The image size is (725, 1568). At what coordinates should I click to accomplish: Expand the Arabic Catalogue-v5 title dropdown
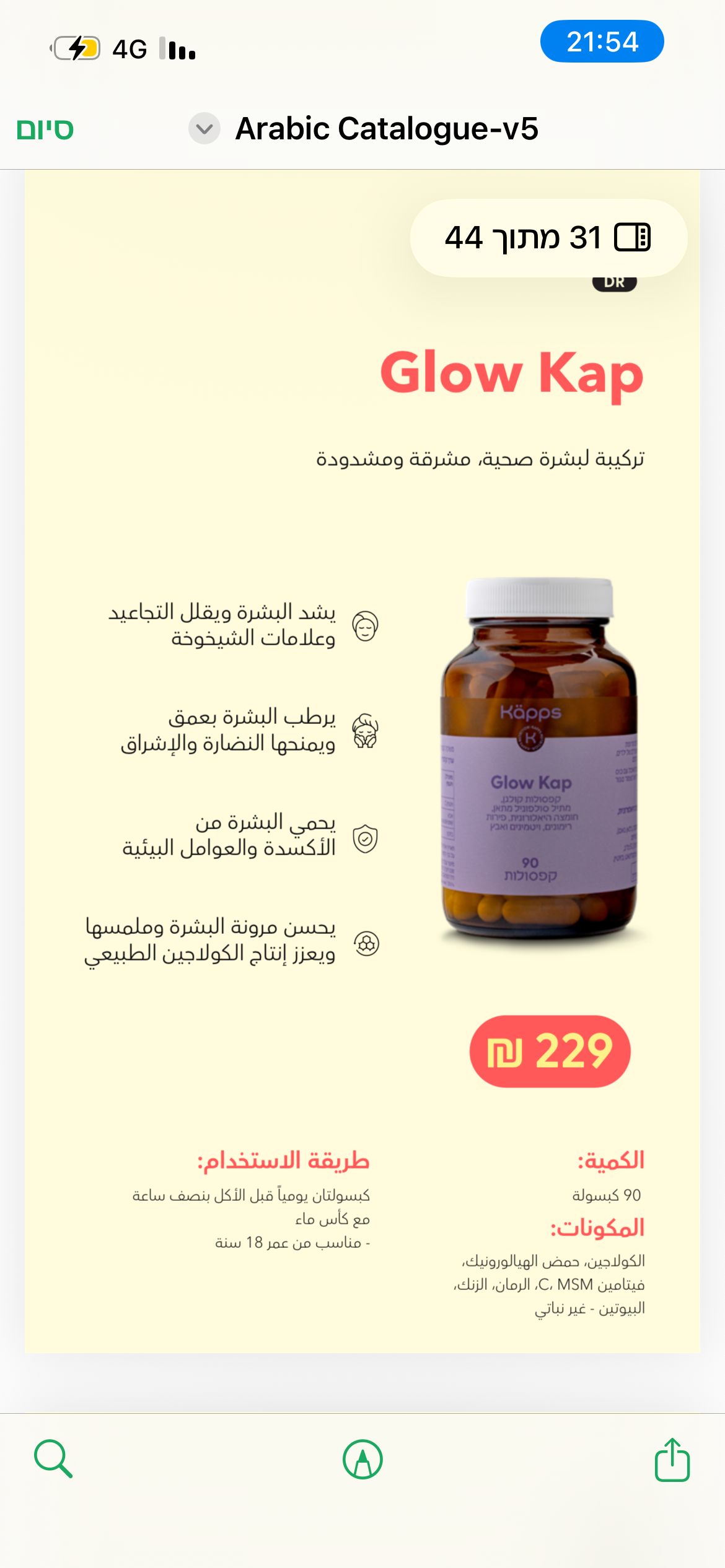pos(204,129)
